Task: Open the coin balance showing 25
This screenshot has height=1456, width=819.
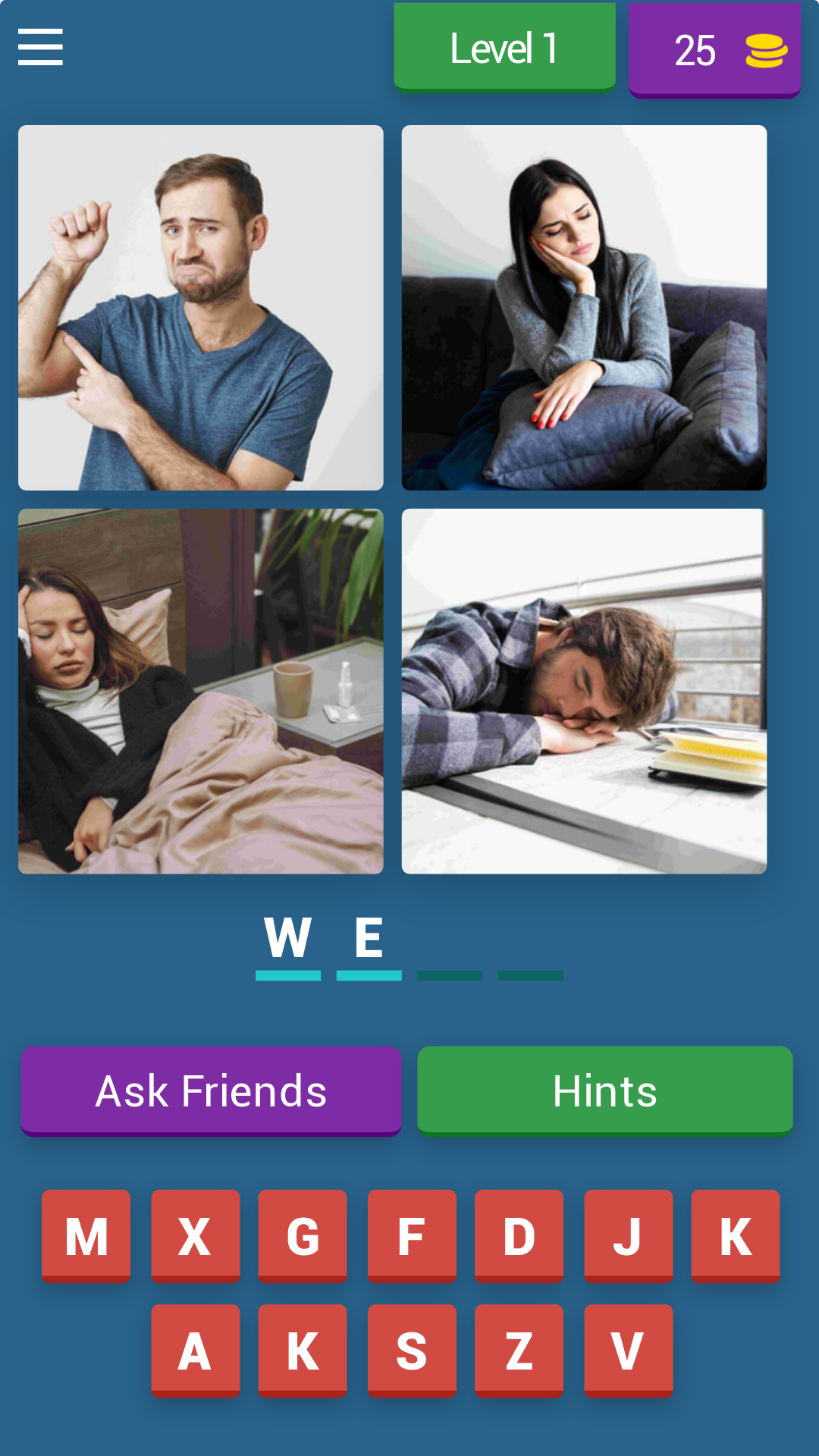Action: coord(714,50)
